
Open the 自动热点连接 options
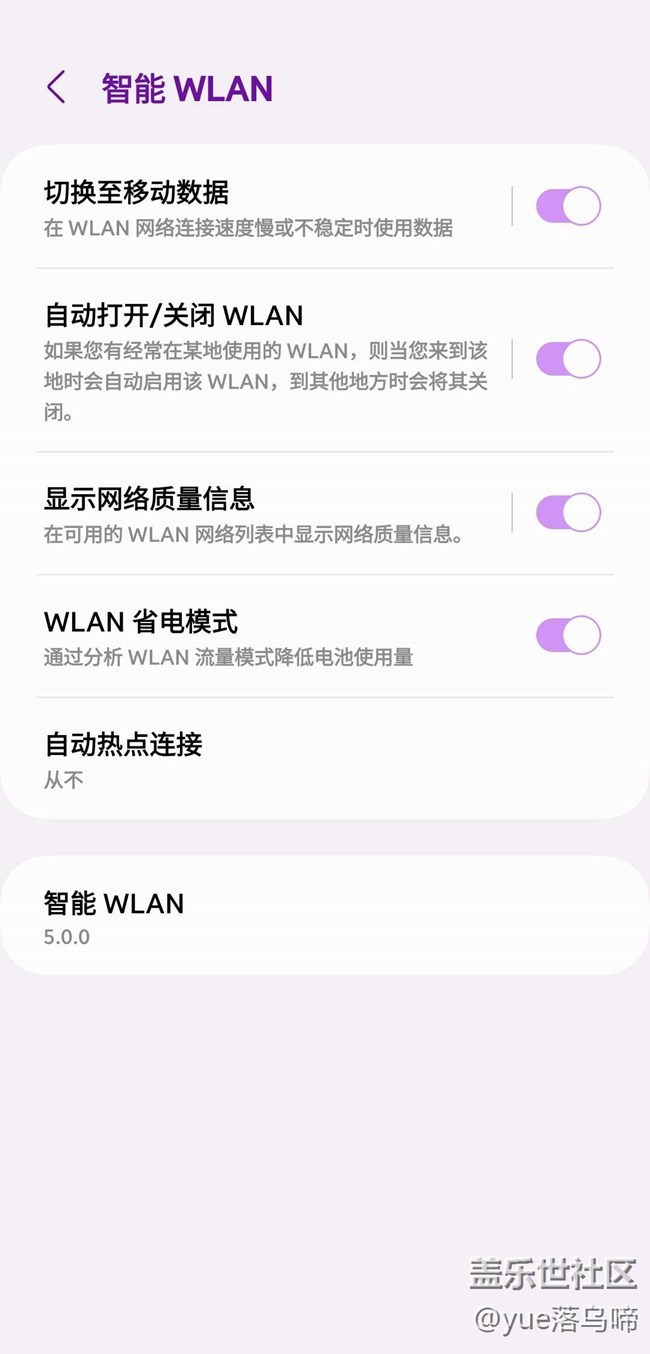(x=300, y=759)
